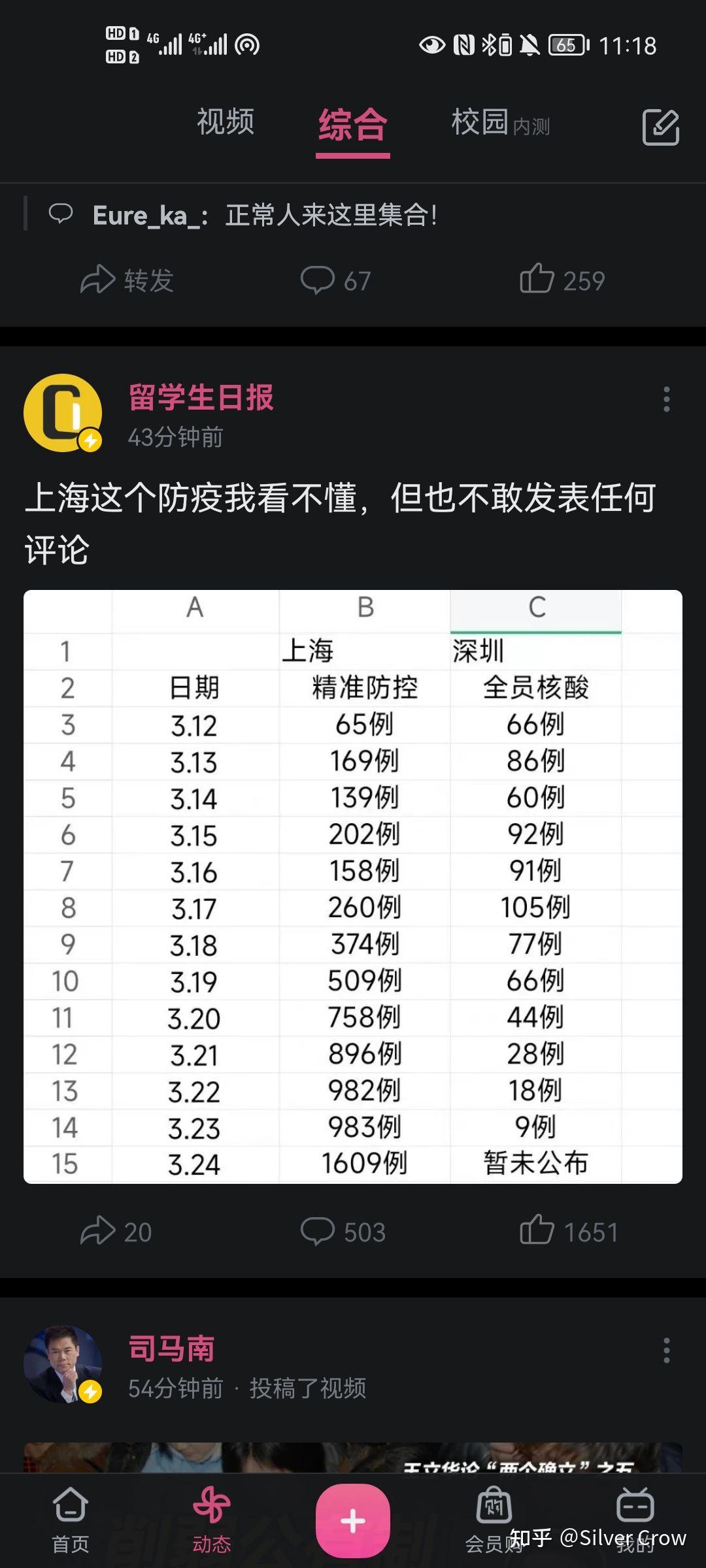Open the overflow menu on 司马南's post
706x1568 pixels.
(666, 1350)
